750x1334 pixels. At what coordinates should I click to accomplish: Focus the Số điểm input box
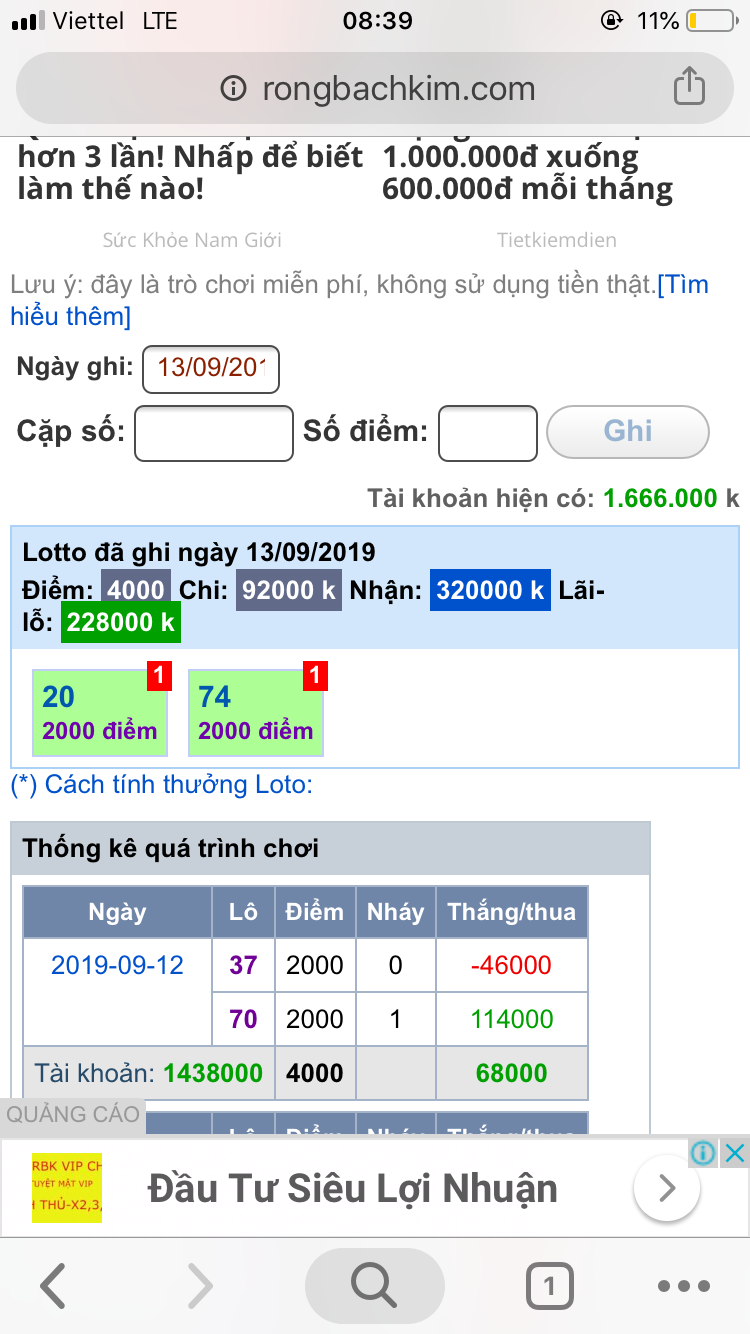click(488, 433)
